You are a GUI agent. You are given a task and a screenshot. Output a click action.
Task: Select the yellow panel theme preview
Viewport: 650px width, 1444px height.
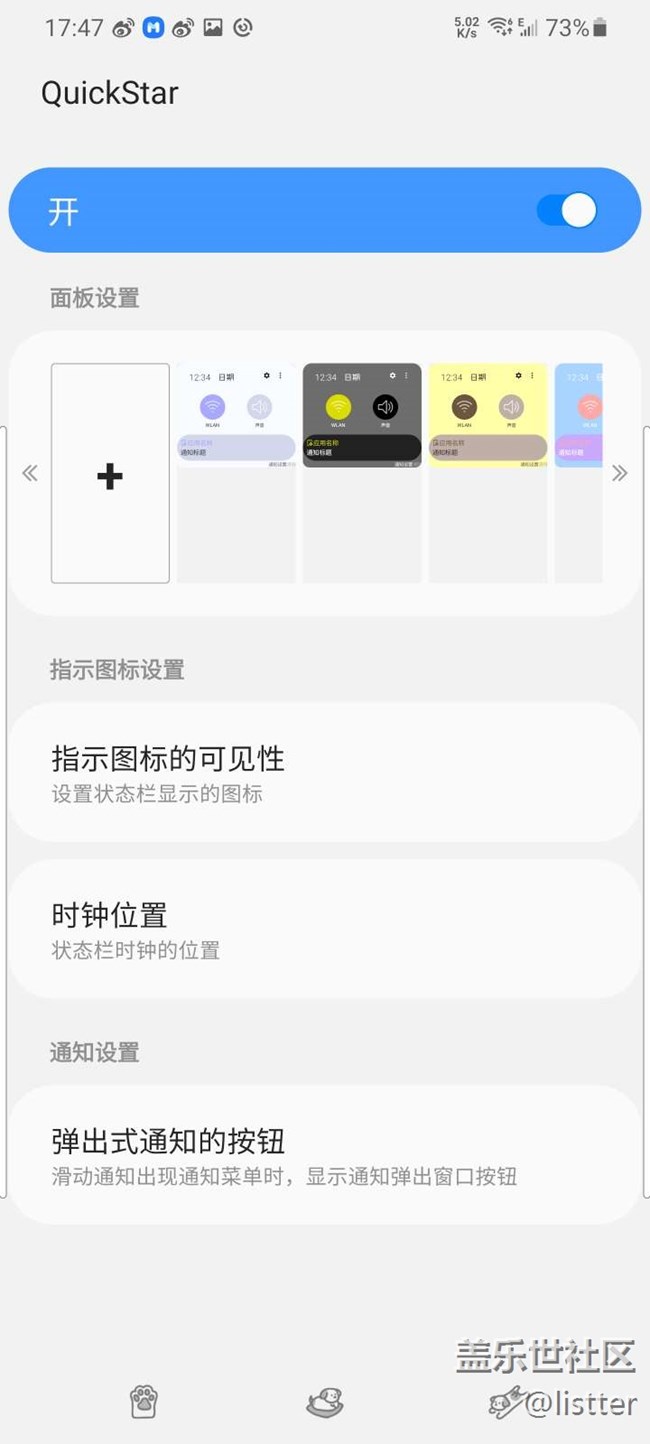coord(488,473)
